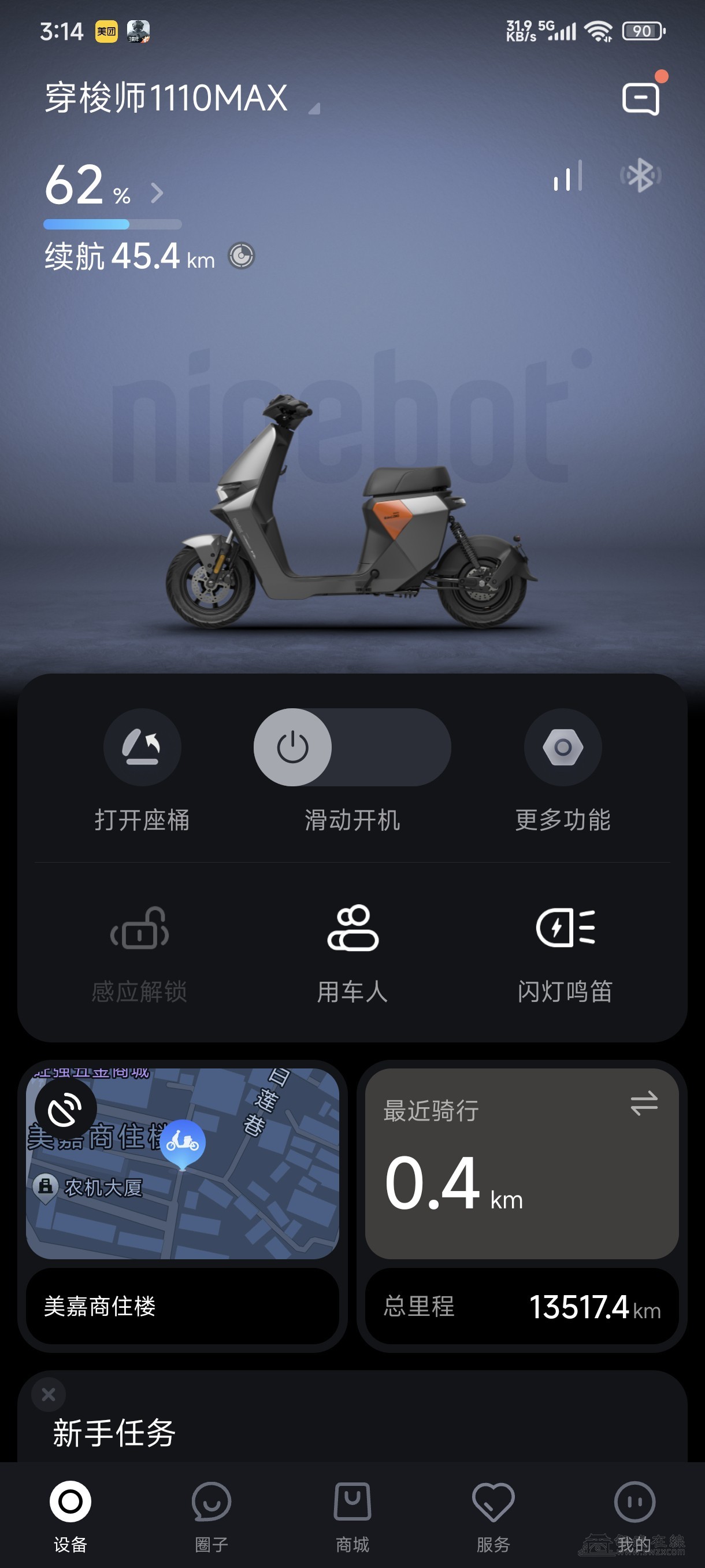Viewport: 705px width, 1568px height.
Task: Tap the Bluetooth connection icon
Action: pos(640,176)
